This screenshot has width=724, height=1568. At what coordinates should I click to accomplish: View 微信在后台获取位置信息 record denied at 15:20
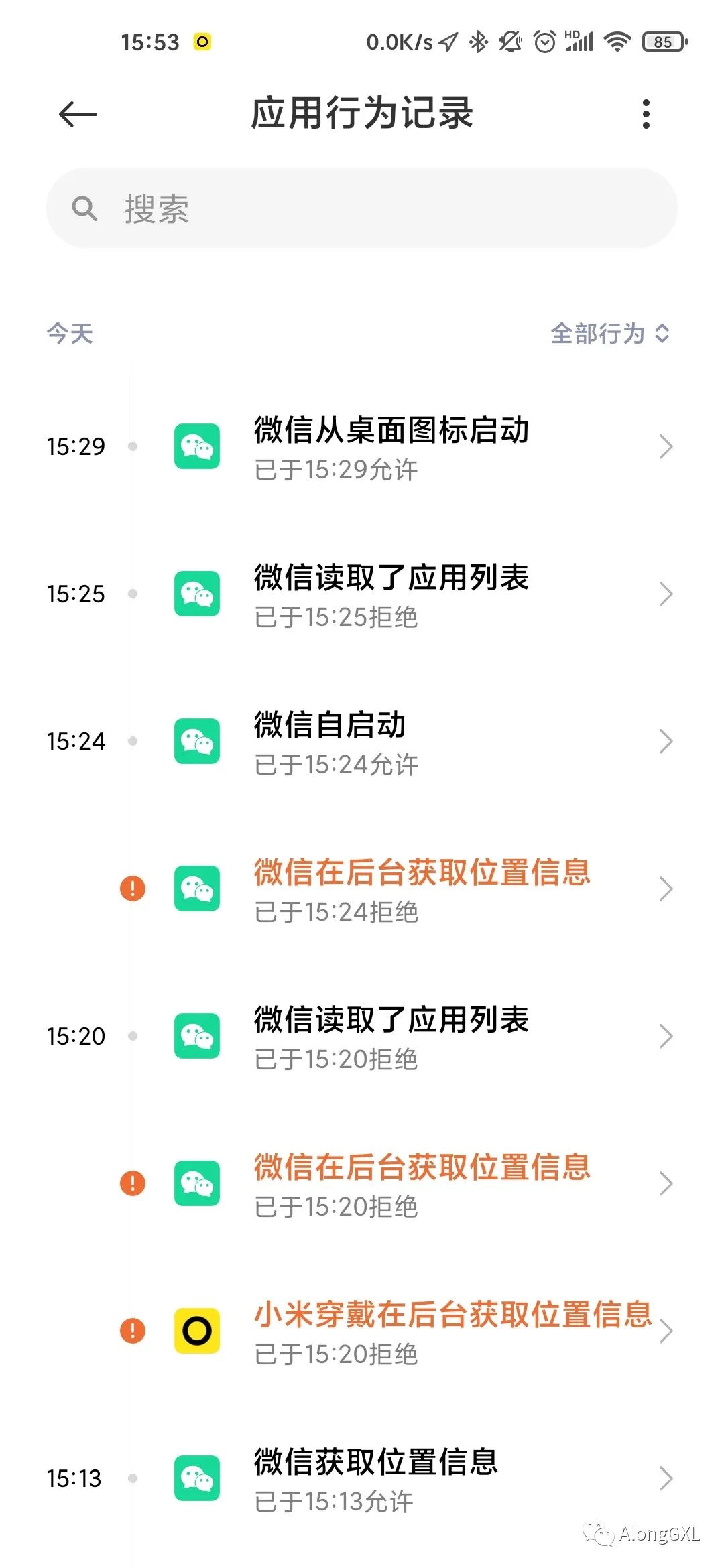pos(421,1184)
